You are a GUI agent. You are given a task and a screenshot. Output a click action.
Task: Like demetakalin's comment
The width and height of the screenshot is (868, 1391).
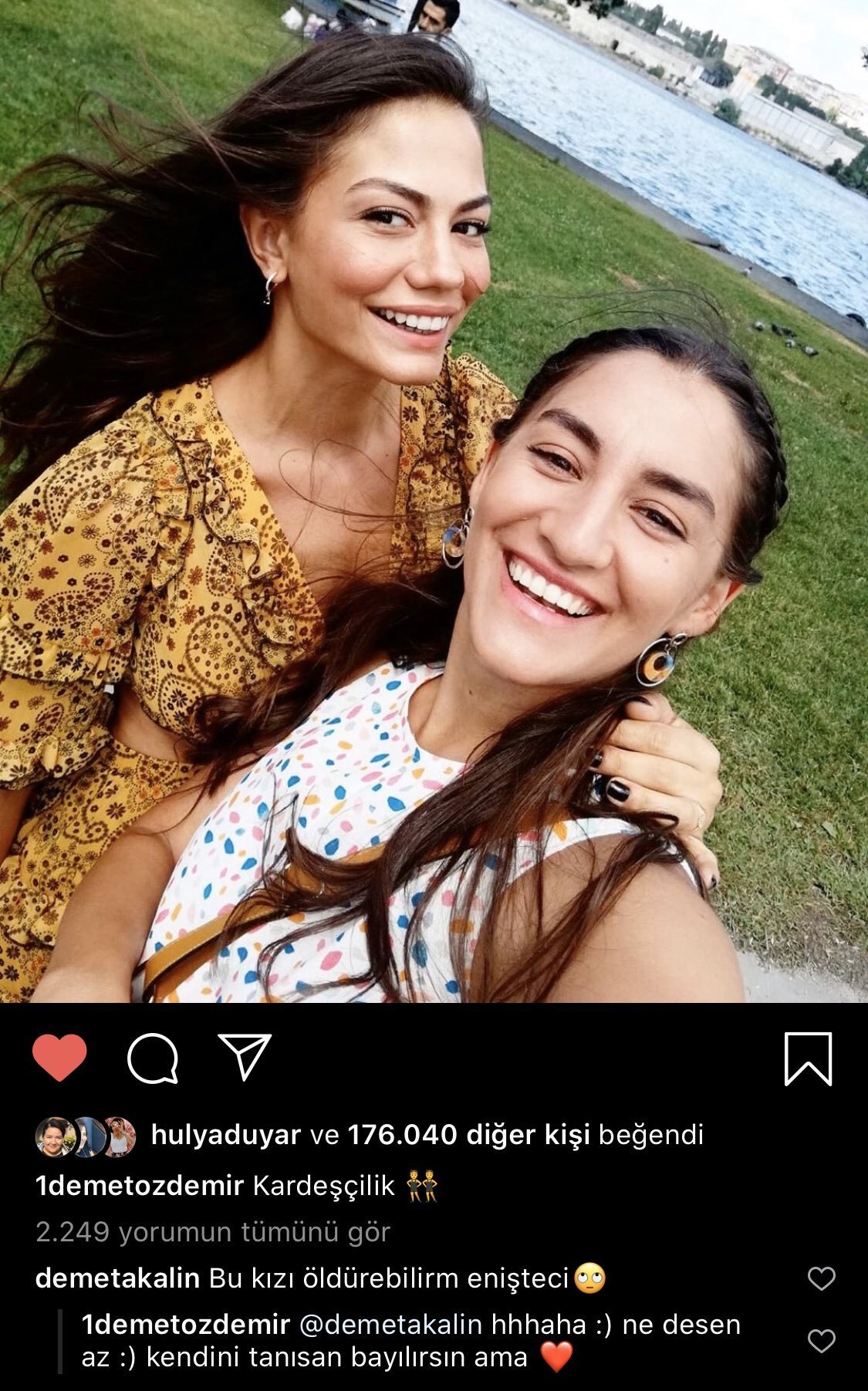[822, 1279]
